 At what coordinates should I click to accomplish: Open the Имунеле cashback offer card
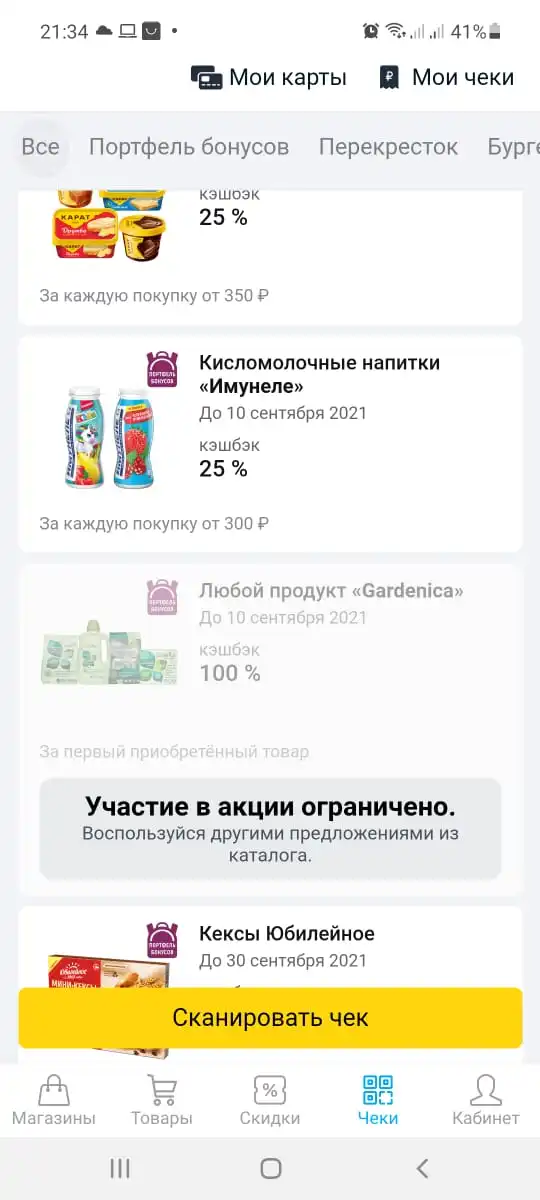(x=270, y=444)
